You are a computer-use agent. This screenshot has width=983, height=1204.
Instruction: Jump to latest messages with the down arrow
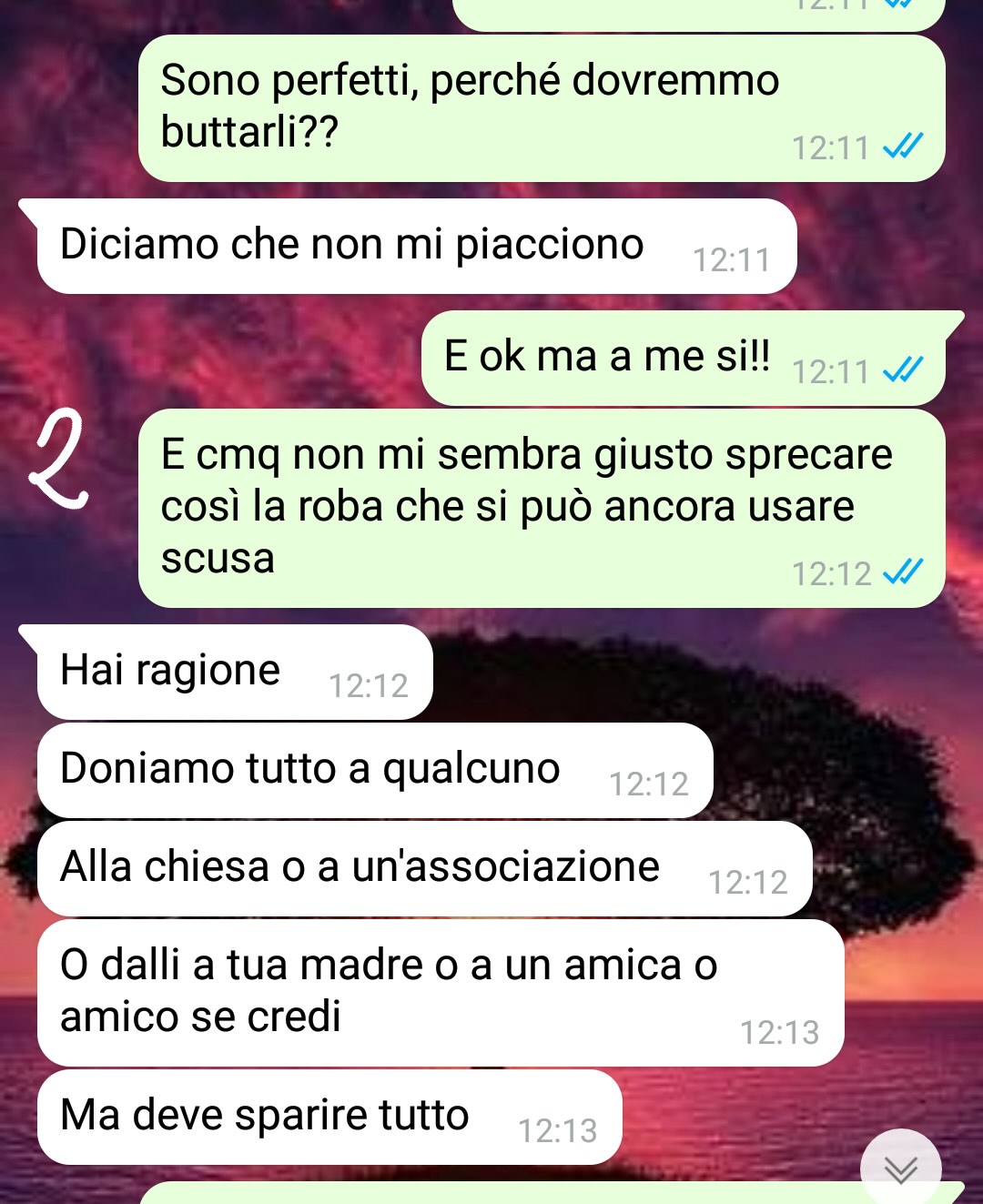[900, 1168]
